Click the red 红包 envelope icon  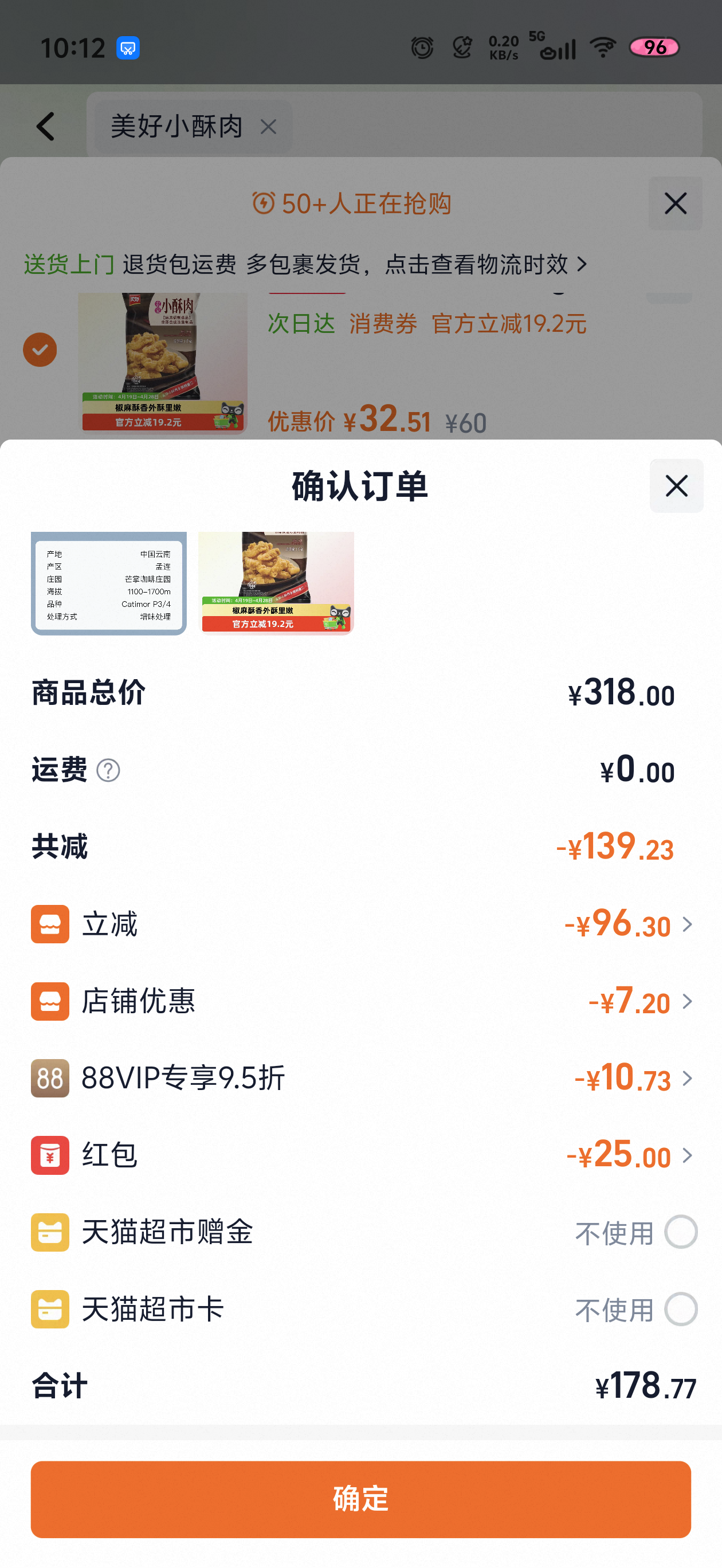(50, 1155)
